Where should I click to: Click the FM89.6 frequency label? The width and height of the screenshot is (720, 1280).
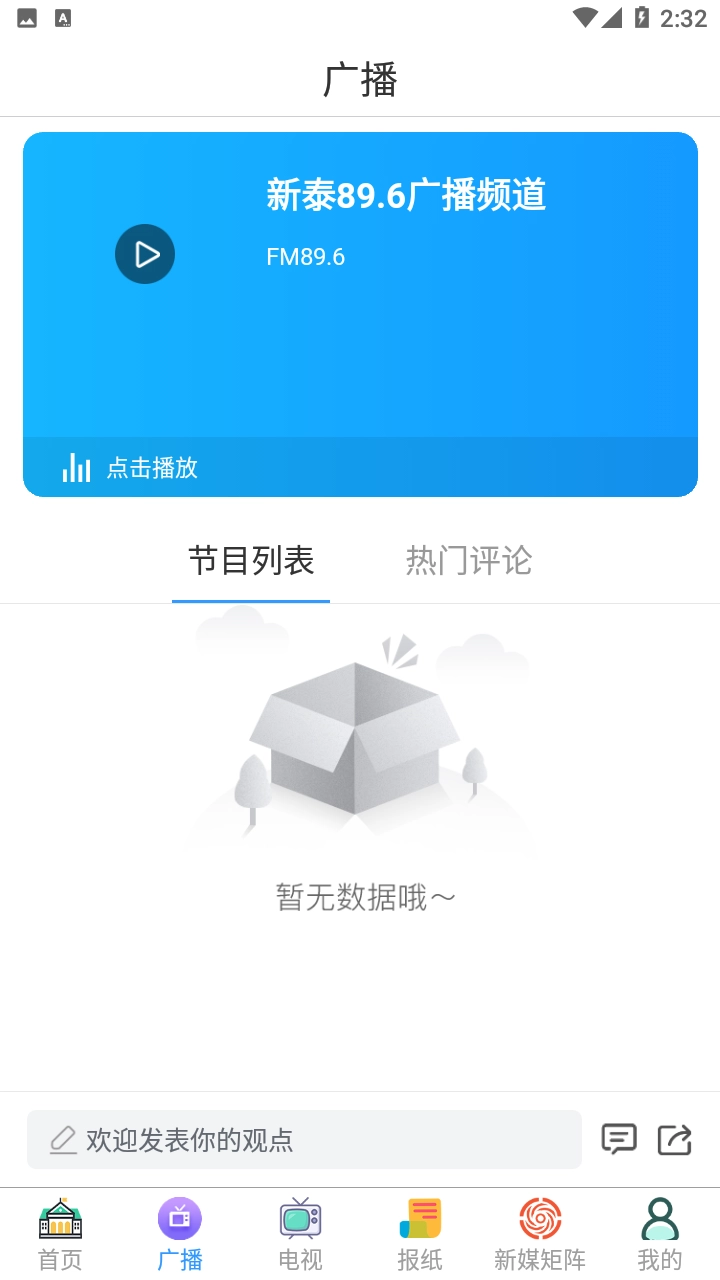306,257
